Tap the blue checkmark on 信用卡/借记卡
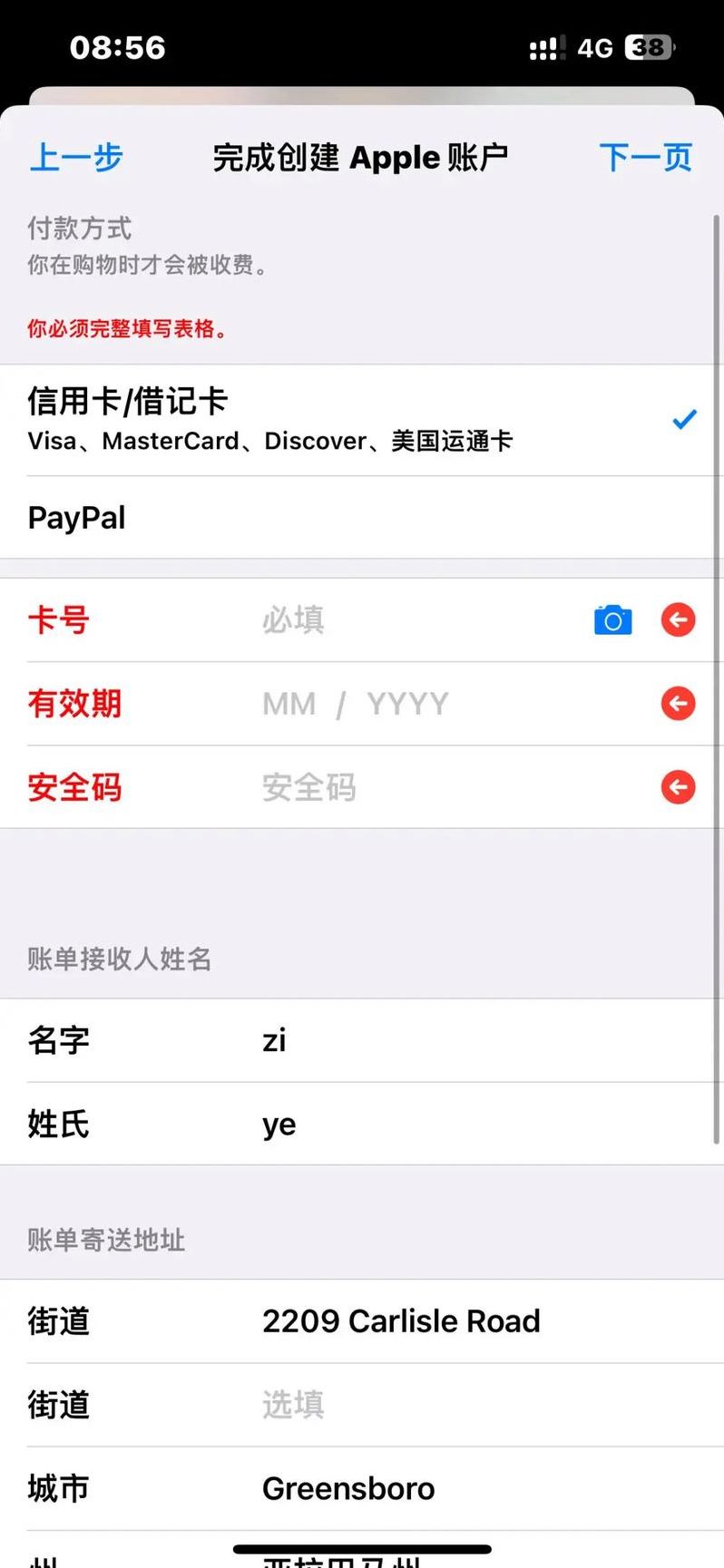The height and width of the screenshot is (1568, 724). pos(682,419)
